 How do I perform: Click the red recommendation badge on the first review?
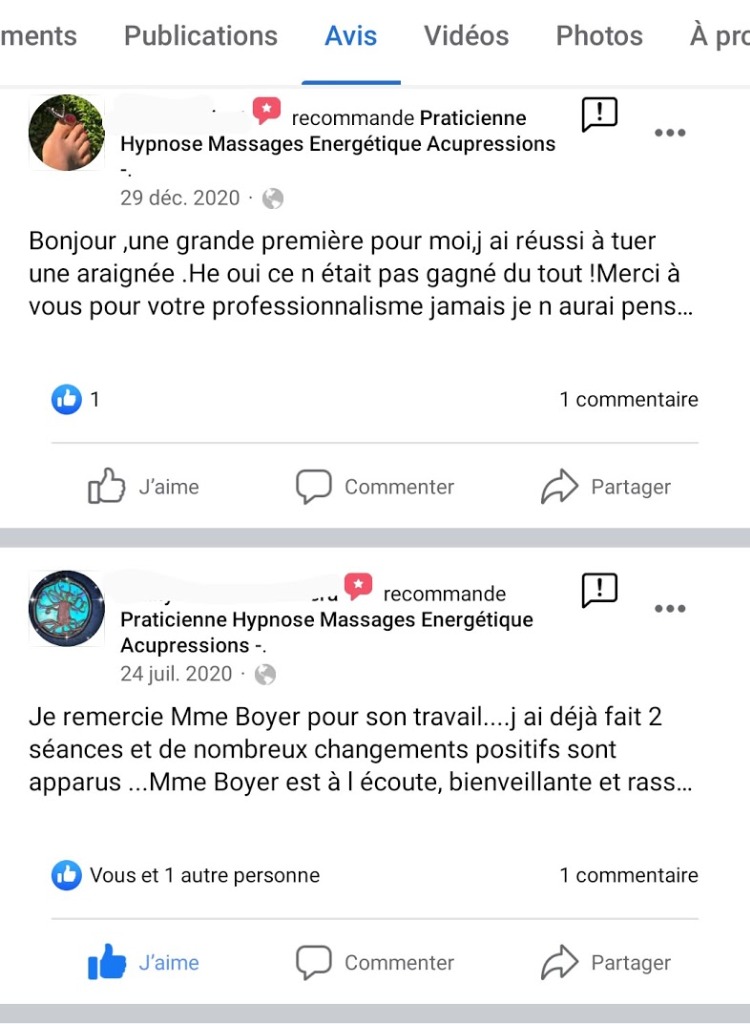click(266, 112)
